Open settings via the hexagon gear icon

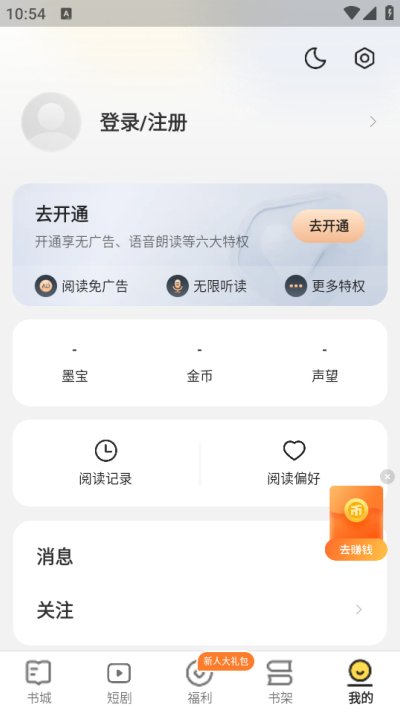coord(364,58)
